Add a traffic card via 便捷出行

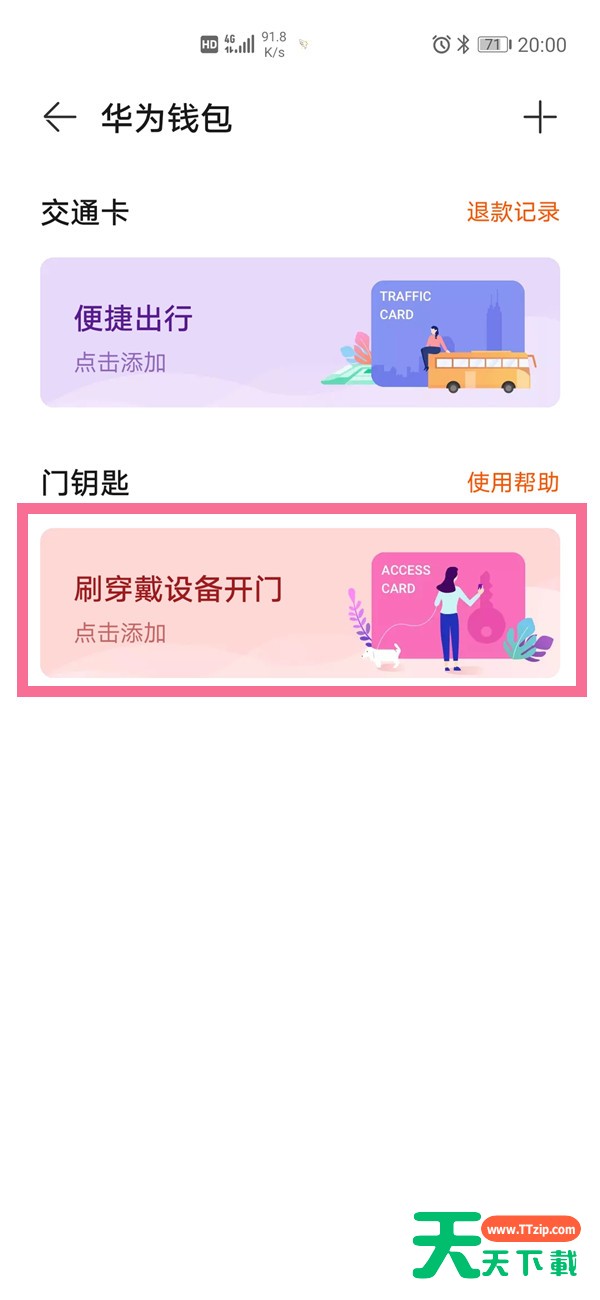click(x=300, y=332)
